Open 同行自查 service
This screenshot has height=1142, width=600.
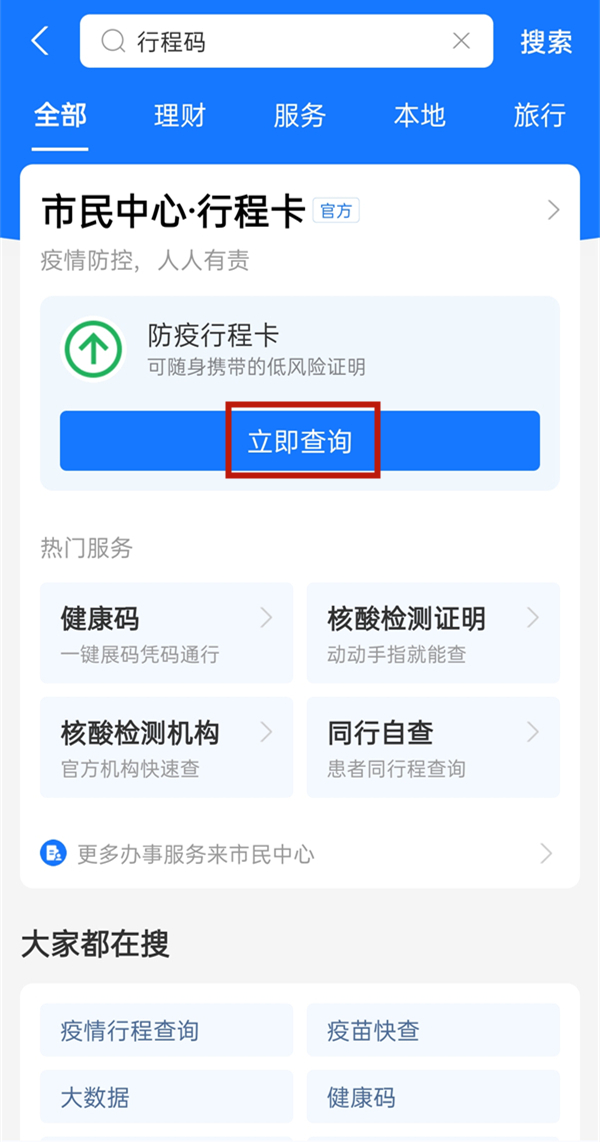point(433,747)
